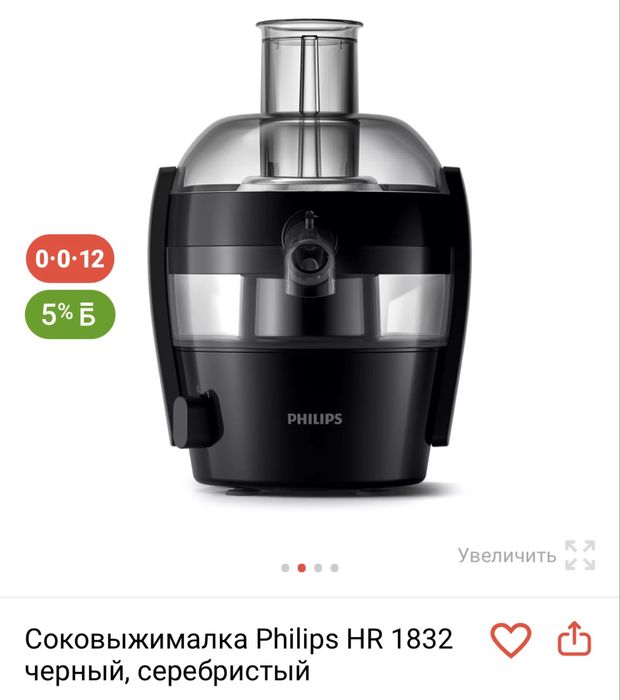Jump to the third photo indicator dot
The image size is (620, 700).
coord(318,567)
